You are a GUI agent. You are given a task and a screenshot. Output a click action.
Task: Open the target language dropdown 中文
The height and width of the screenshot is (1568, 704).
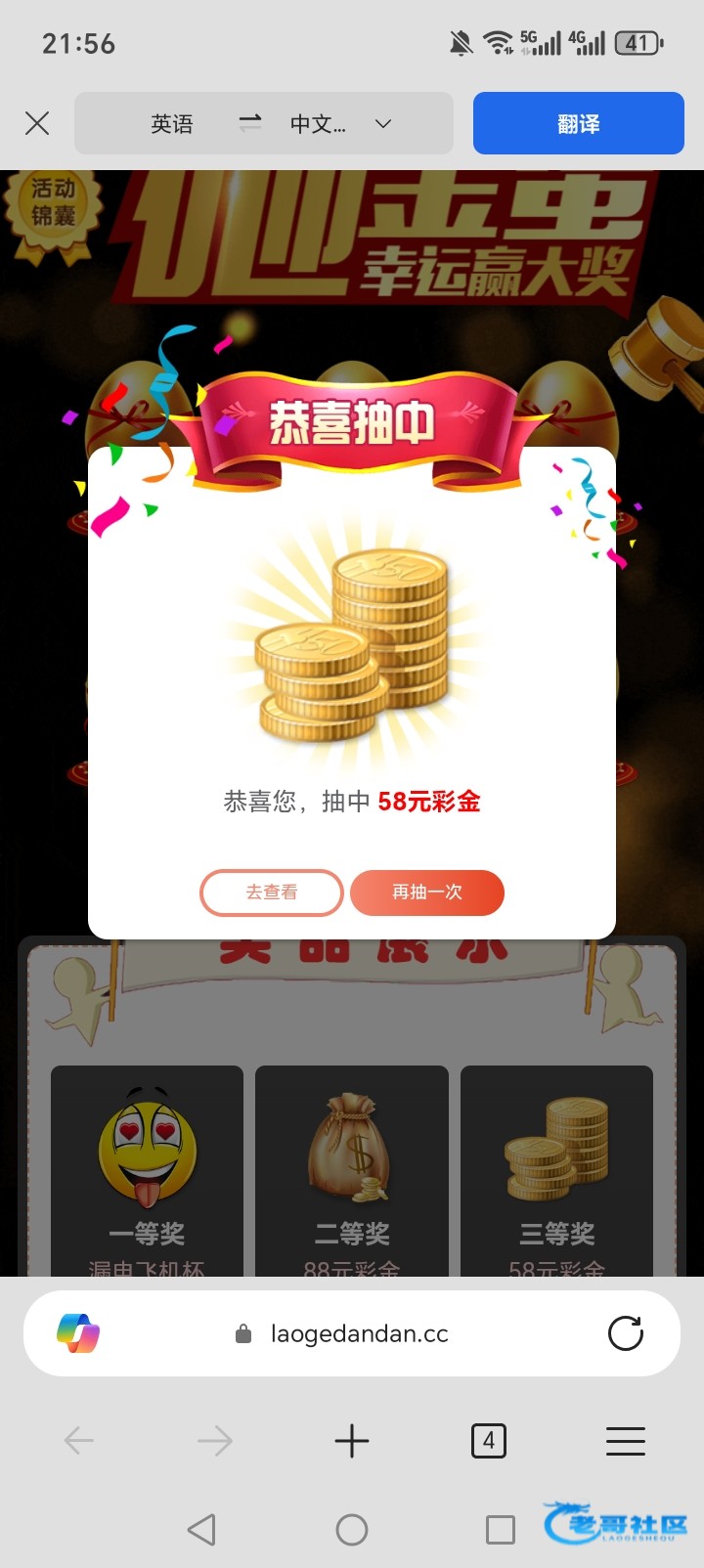tap(339, 124)
